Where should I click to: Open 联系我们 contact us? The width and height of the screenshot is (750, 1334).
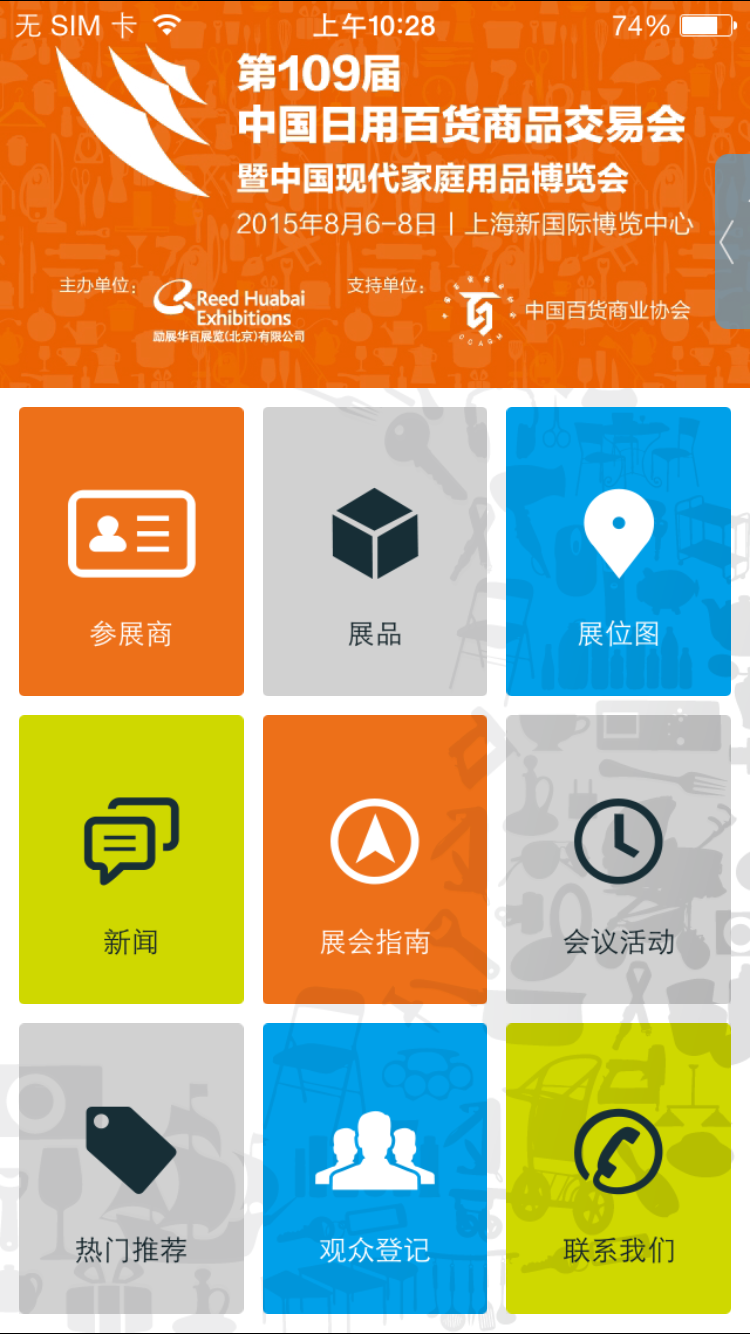click(x=618, y=1167)
